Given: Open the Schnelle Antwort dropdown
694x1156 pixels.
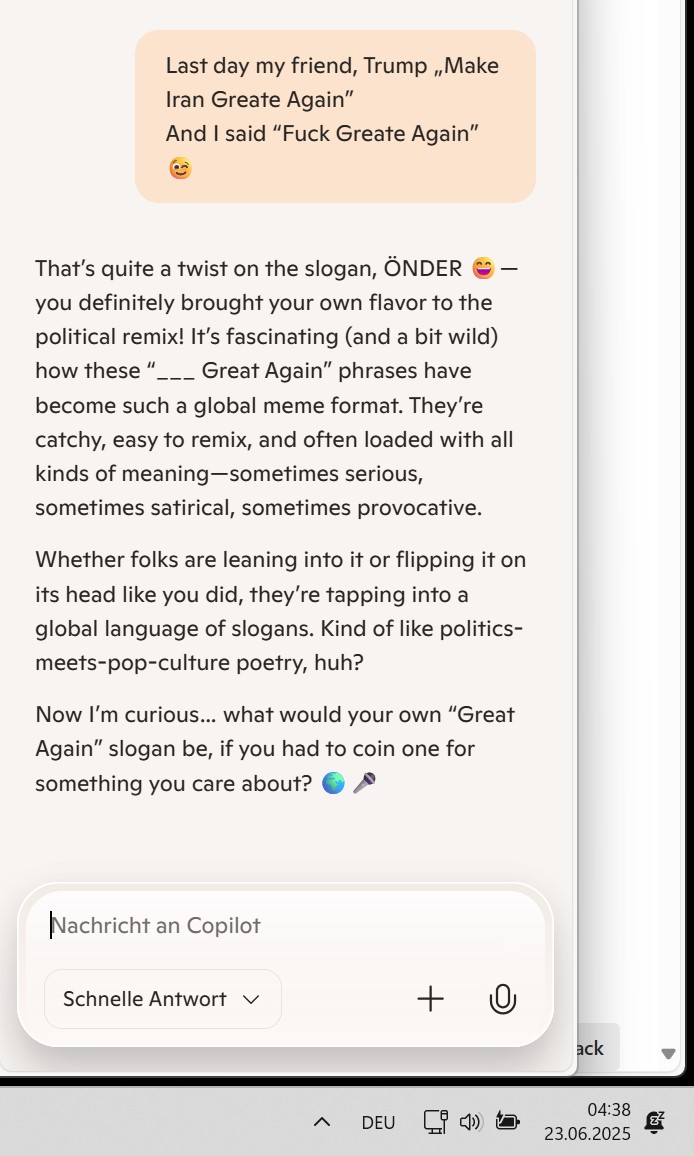Looking at the screenshot, I should tap(163, 999).
